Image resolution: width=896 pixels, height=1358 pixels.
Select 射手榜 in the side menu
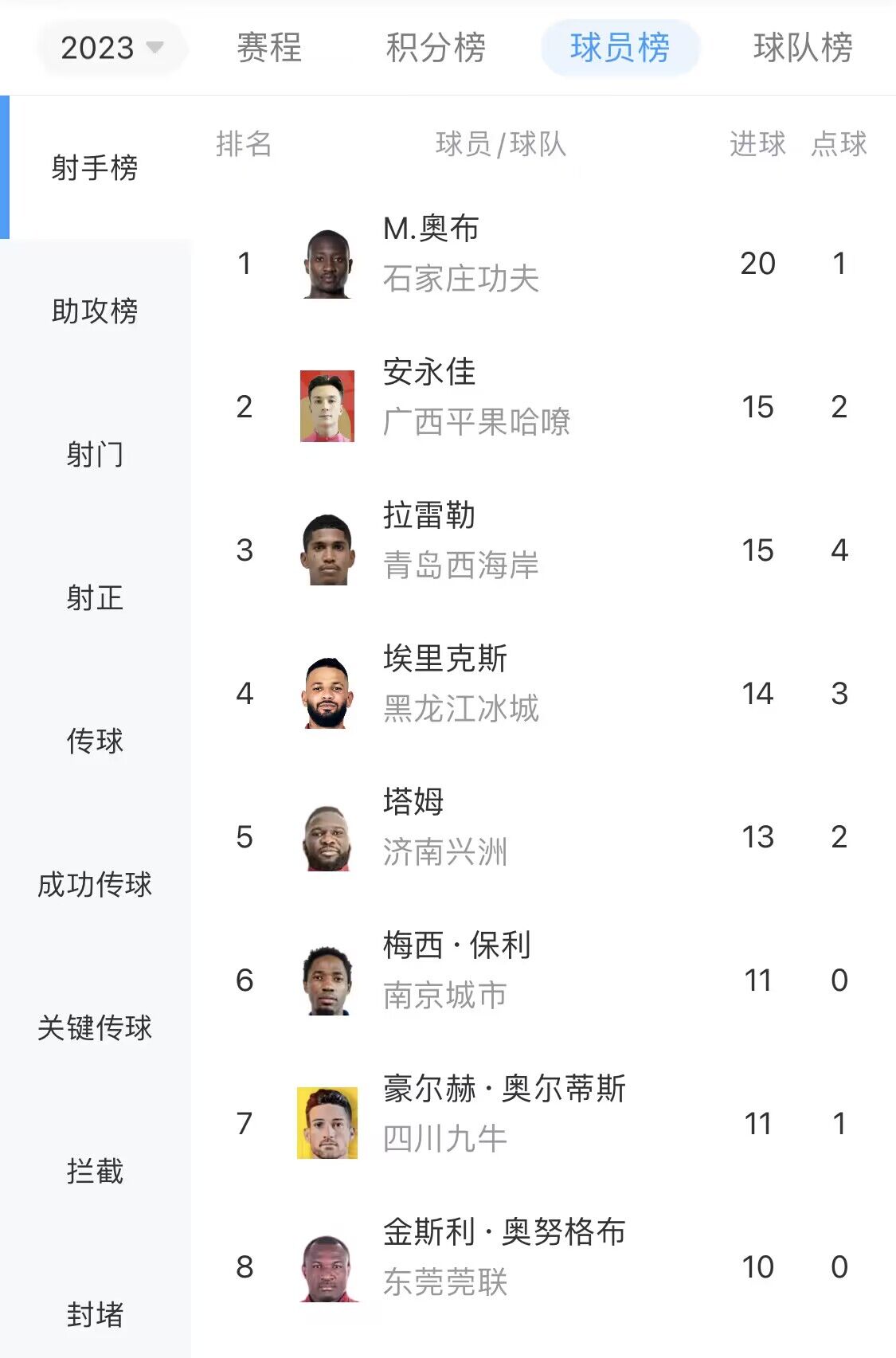(95, 167)
